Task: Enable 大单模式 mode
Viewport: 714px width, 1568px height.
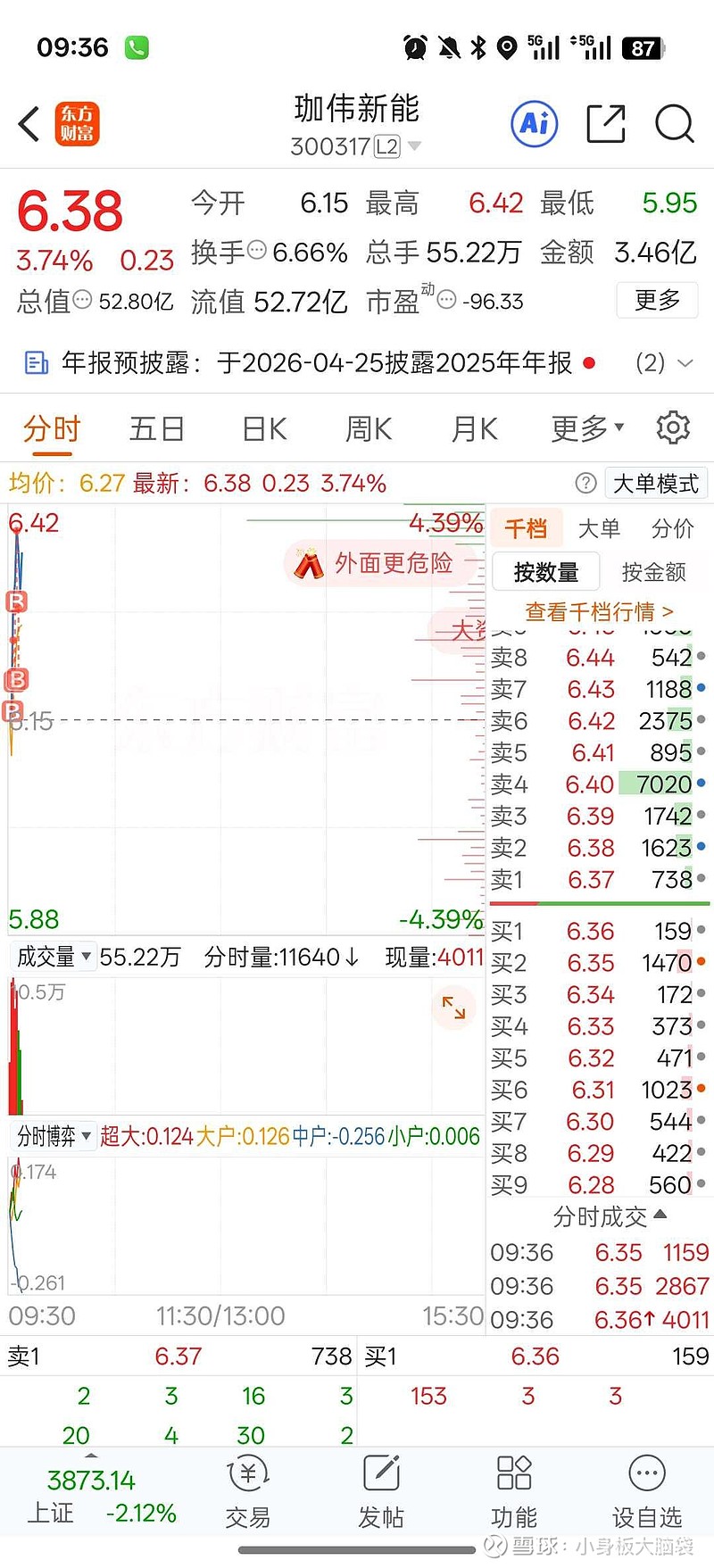Action: pos(656,483)
